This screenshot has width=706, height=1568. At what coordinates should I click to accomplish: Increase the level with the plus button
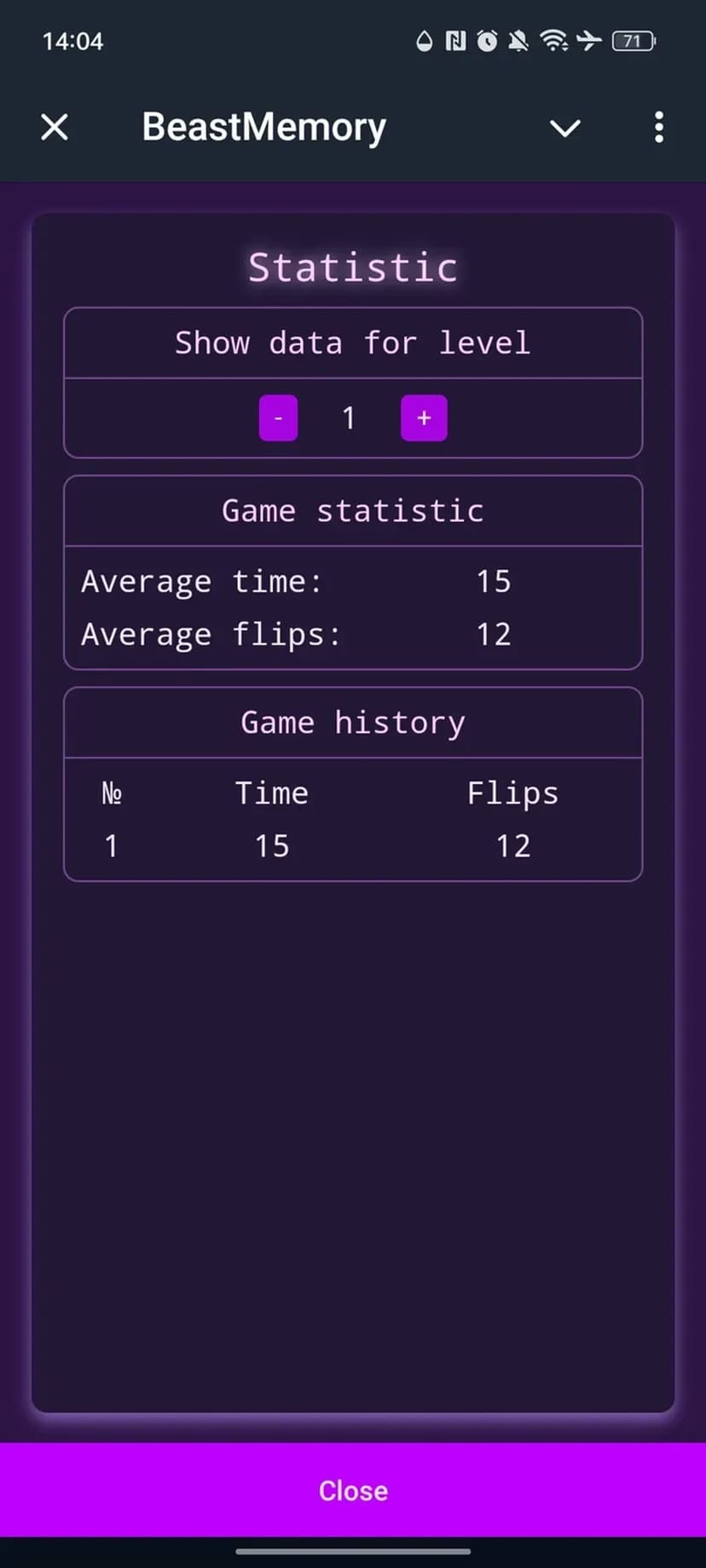click(x=424, y=418)
